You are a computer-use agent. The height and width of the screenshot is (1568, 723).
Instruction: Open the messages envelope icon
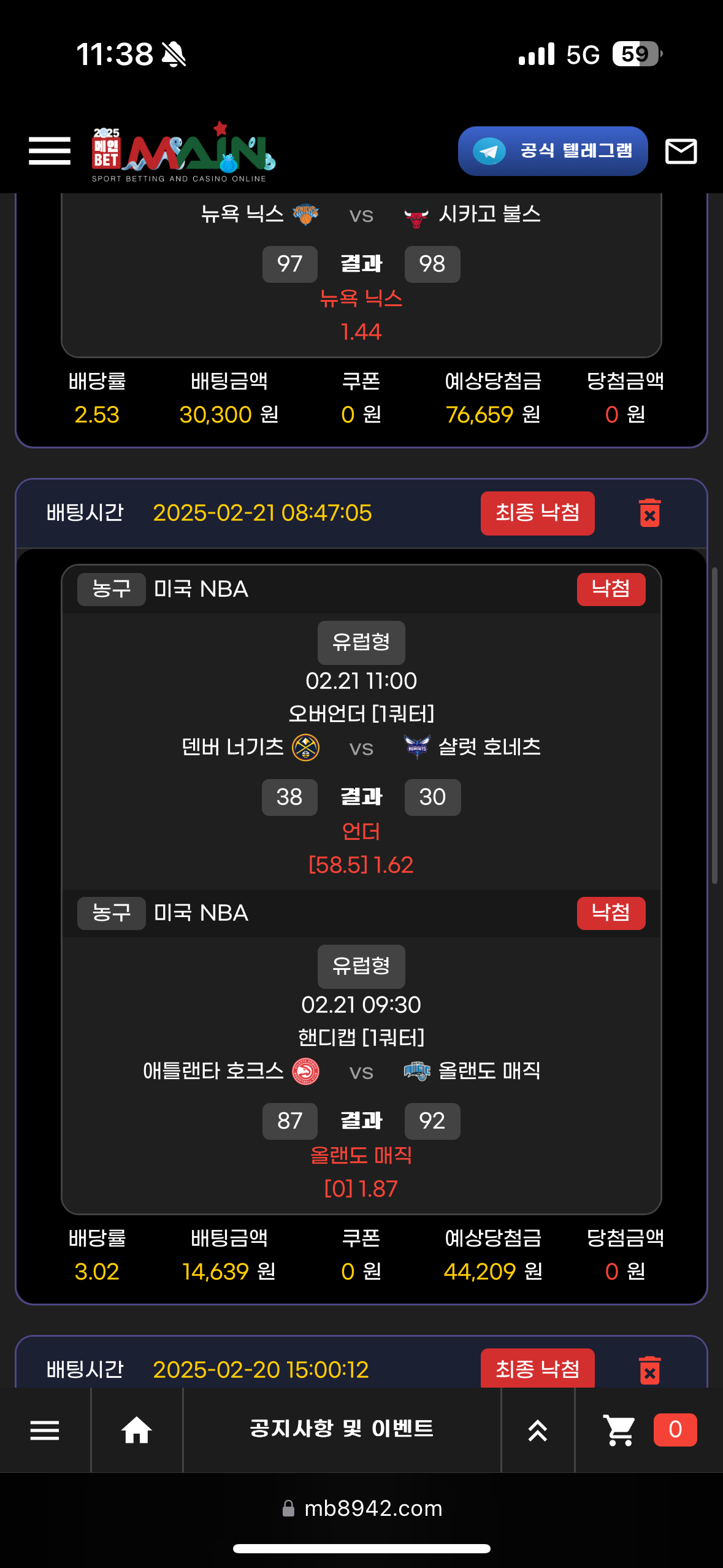click(681, 151)
